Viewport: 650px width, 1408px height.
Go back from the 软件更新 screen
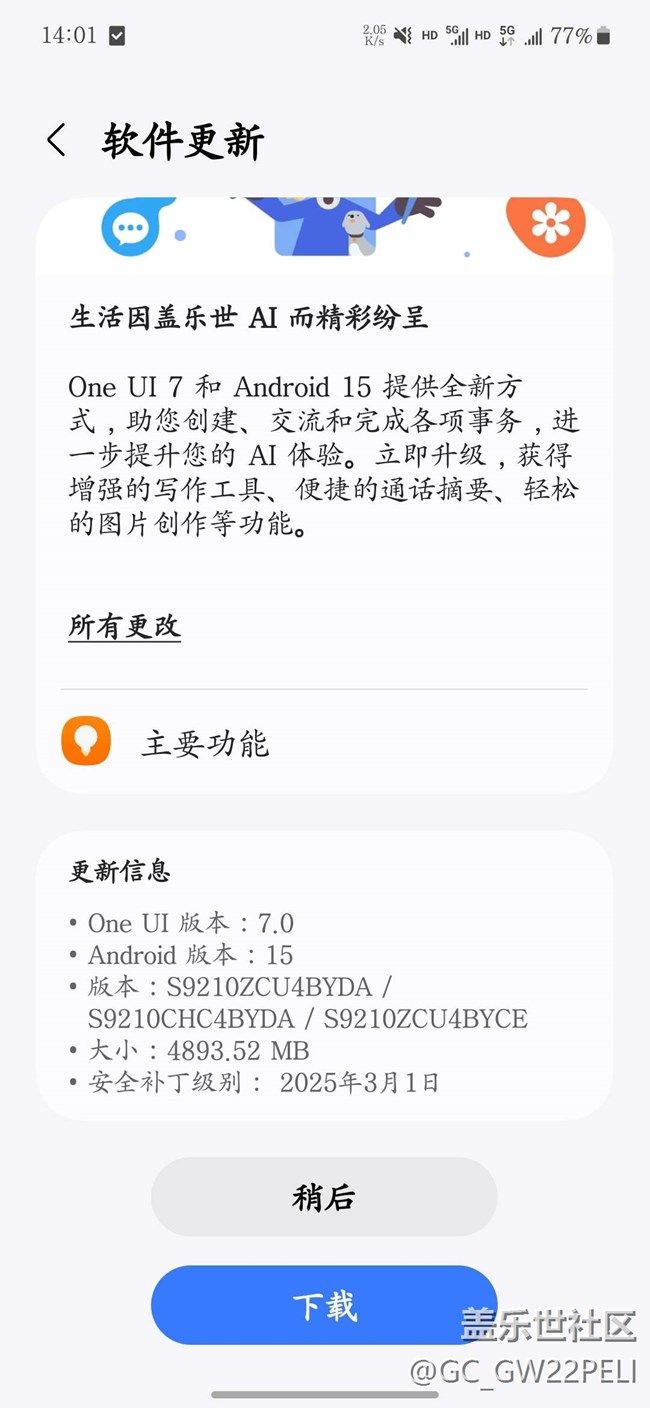click(57, 141)
